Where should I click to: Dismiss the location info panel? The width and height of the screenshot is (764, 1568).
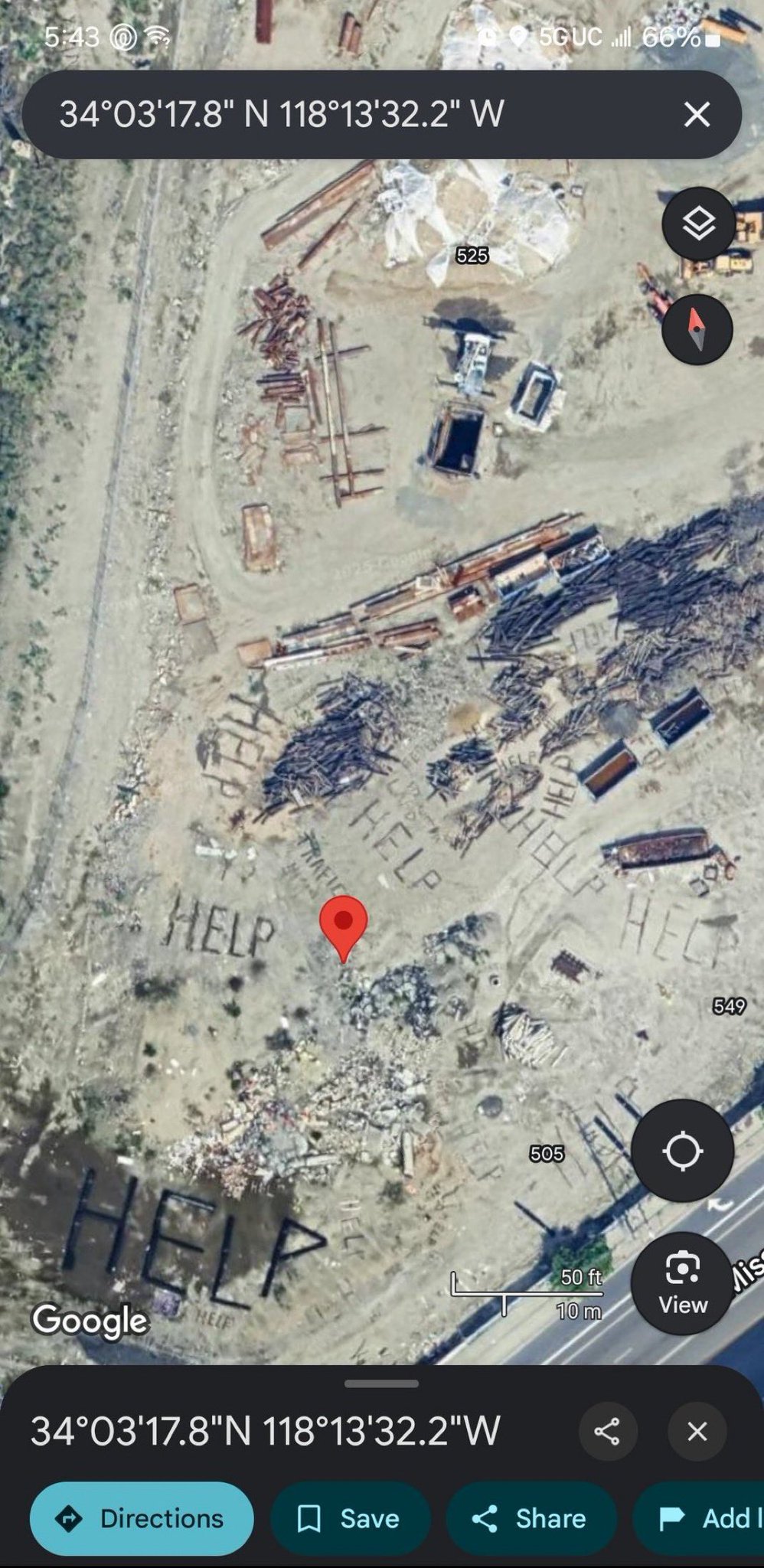point(697,1431)
